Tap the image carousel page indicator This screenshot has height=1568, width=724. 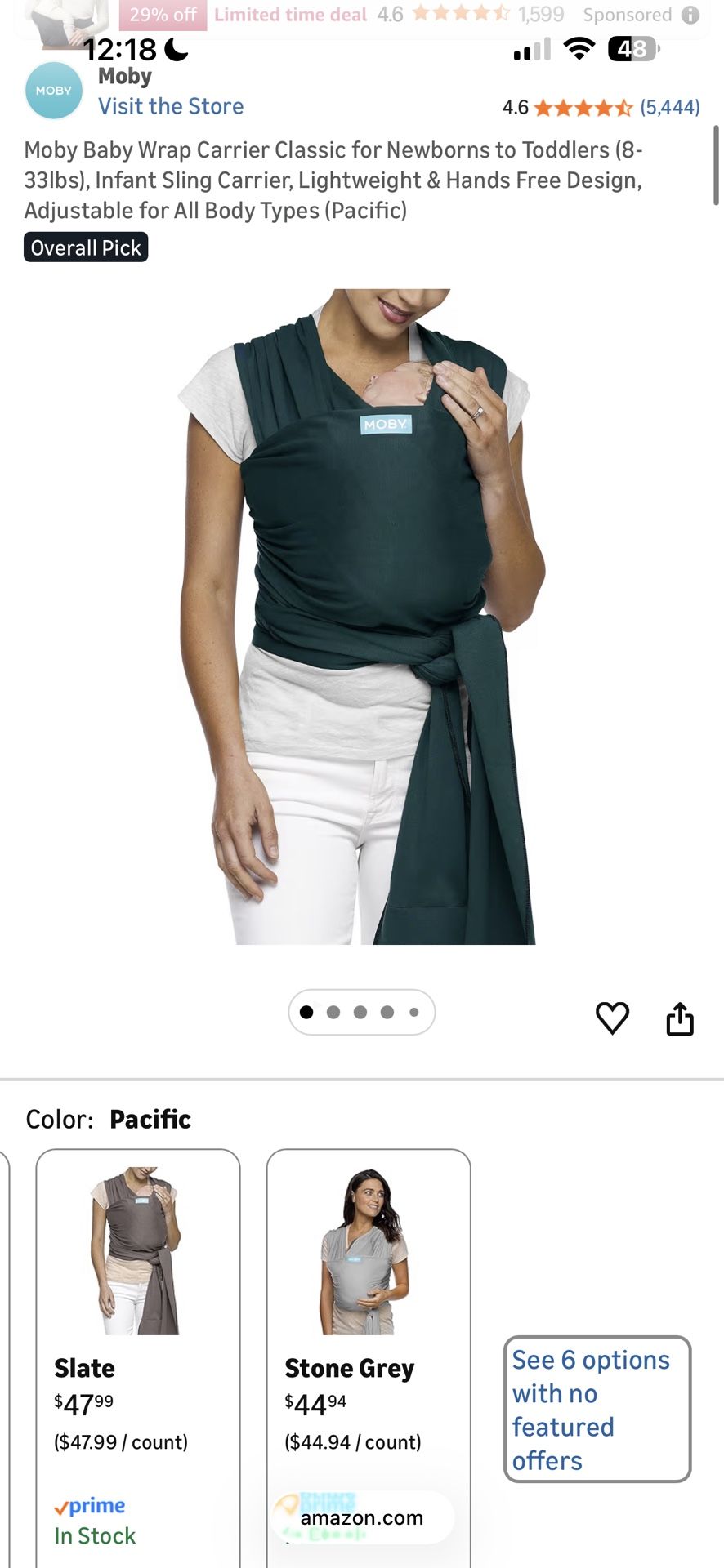pyautogui.click(x=361, y=1012)
